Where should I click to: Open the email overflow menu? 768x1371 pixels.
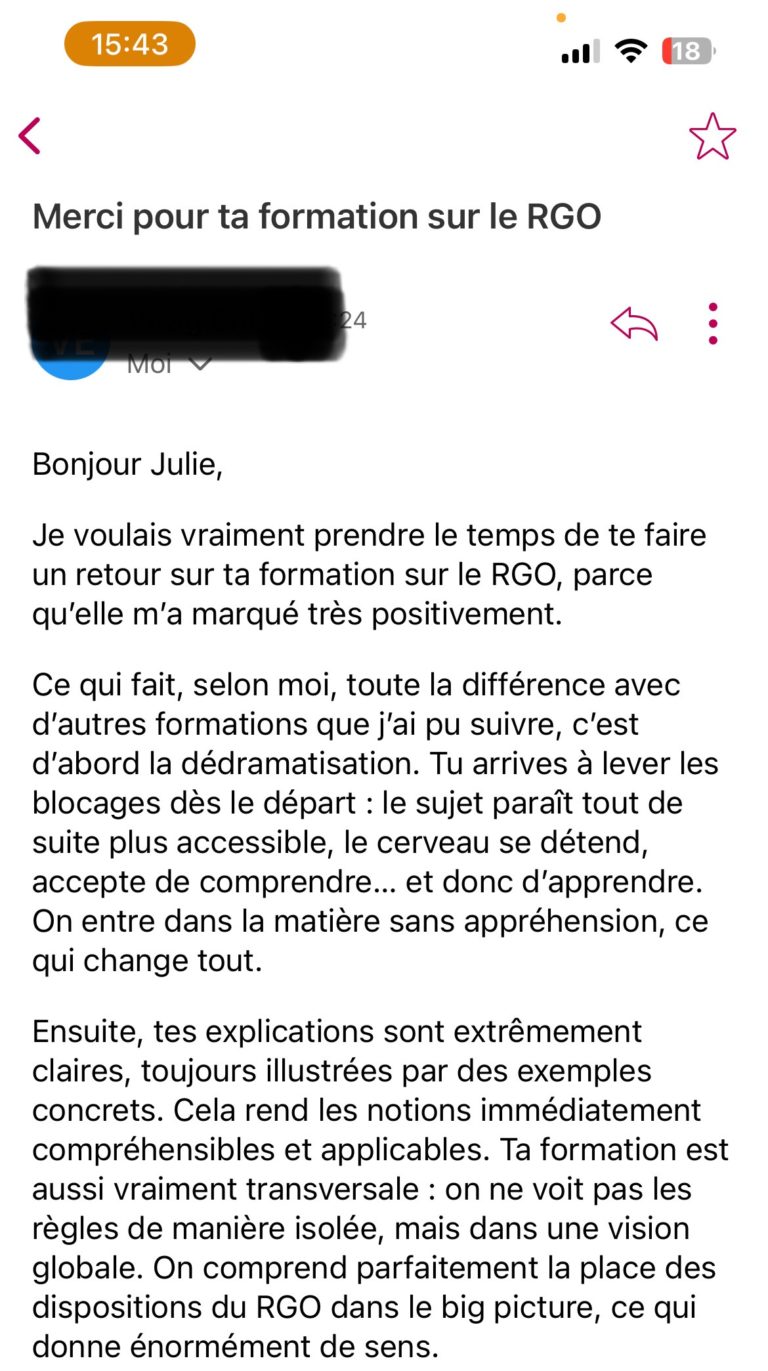(712, 323)
